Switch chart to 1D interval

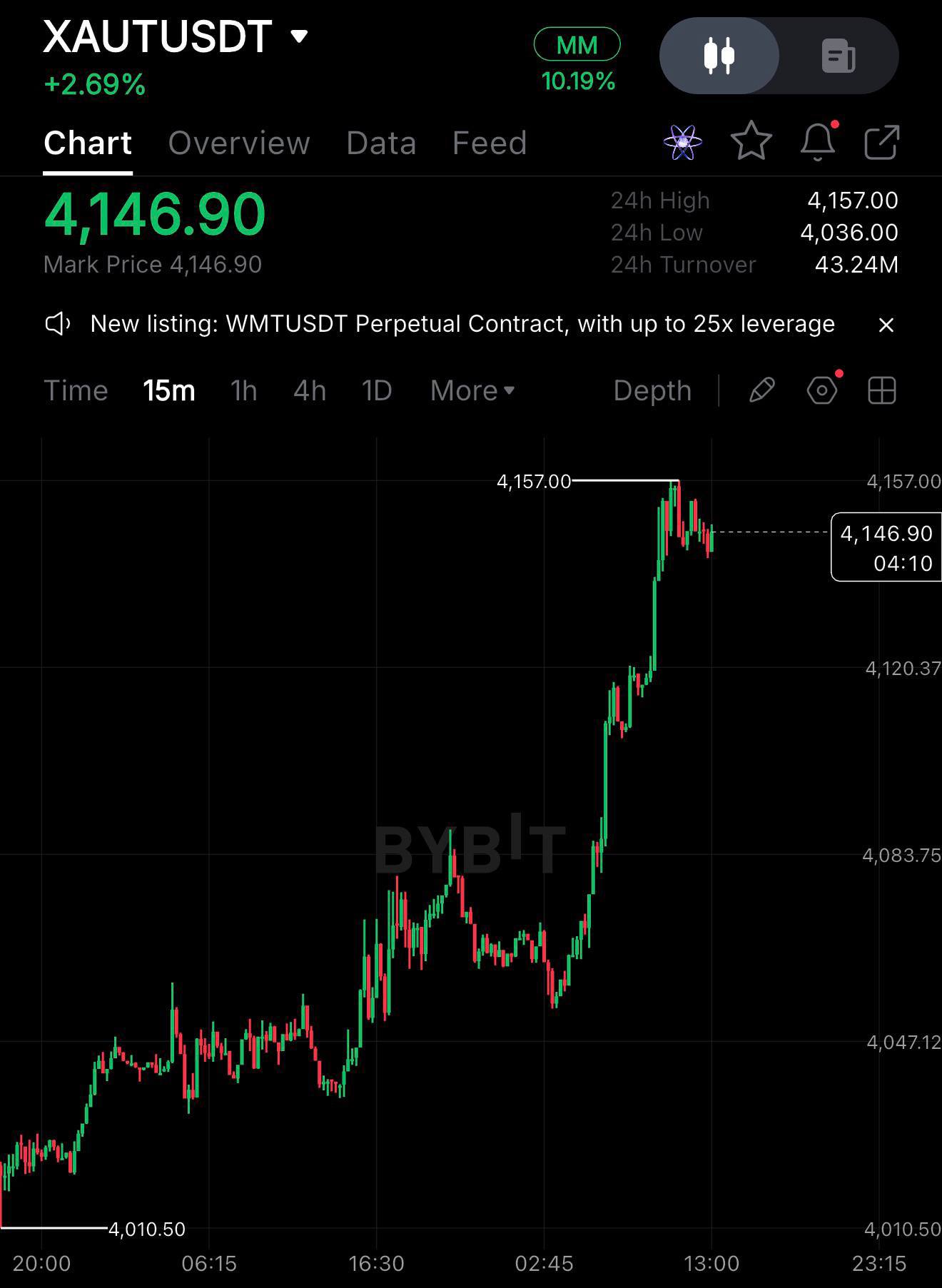click(x=377, y=390)
